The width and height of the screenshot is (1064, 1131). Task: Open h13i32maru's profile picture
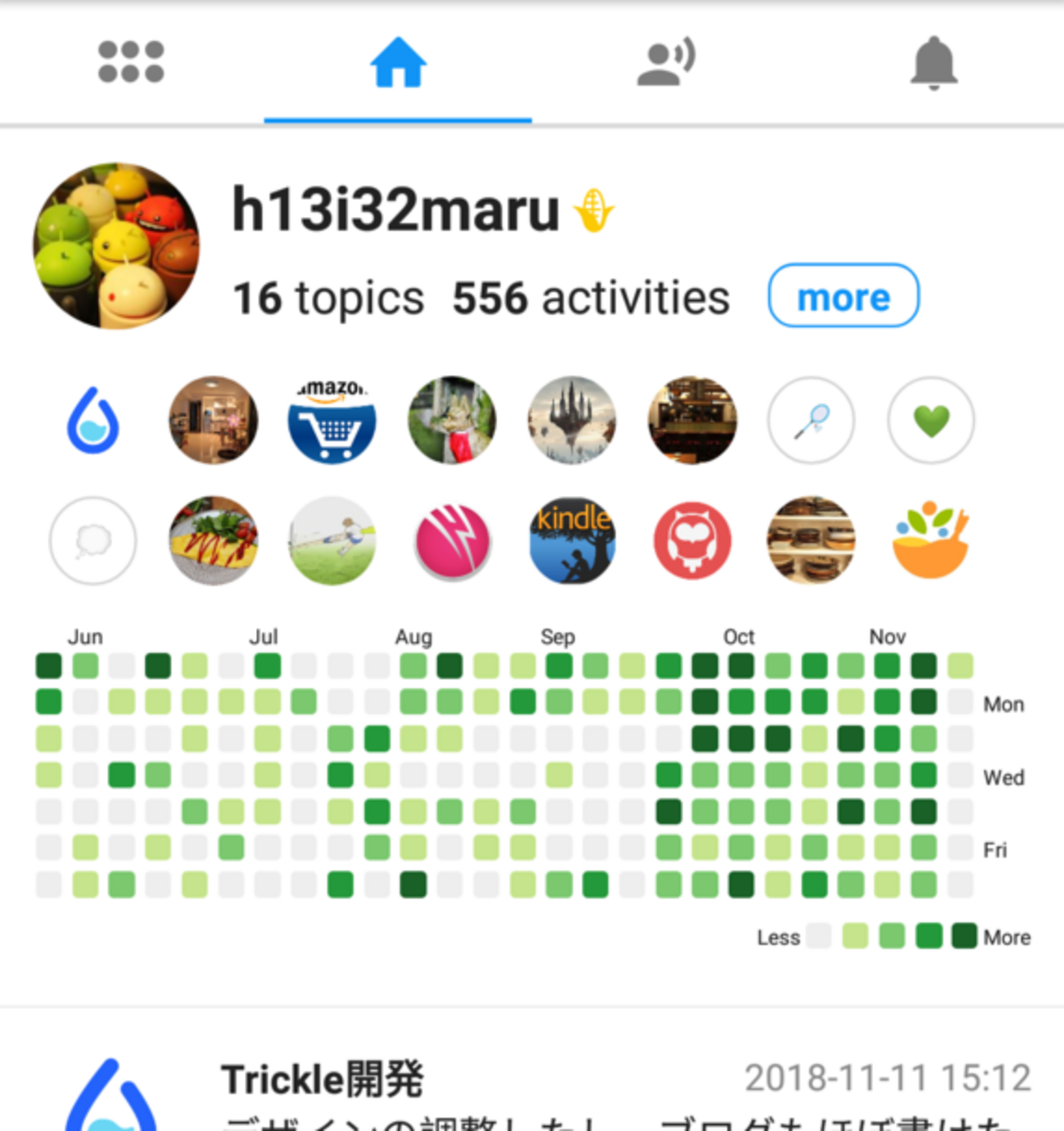point(116,246)
